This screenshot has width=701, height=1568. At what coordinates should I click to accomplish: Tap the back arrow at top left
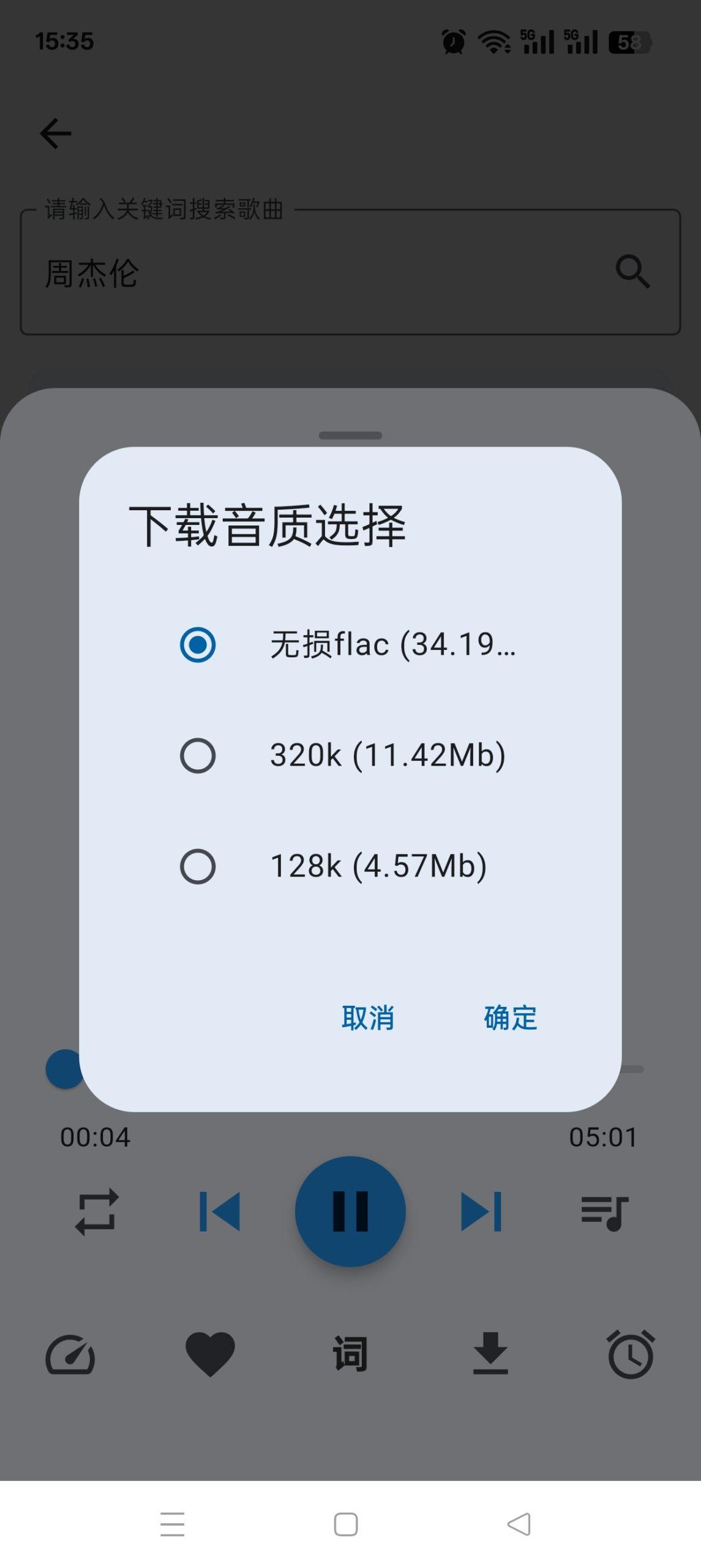[56, 132]
